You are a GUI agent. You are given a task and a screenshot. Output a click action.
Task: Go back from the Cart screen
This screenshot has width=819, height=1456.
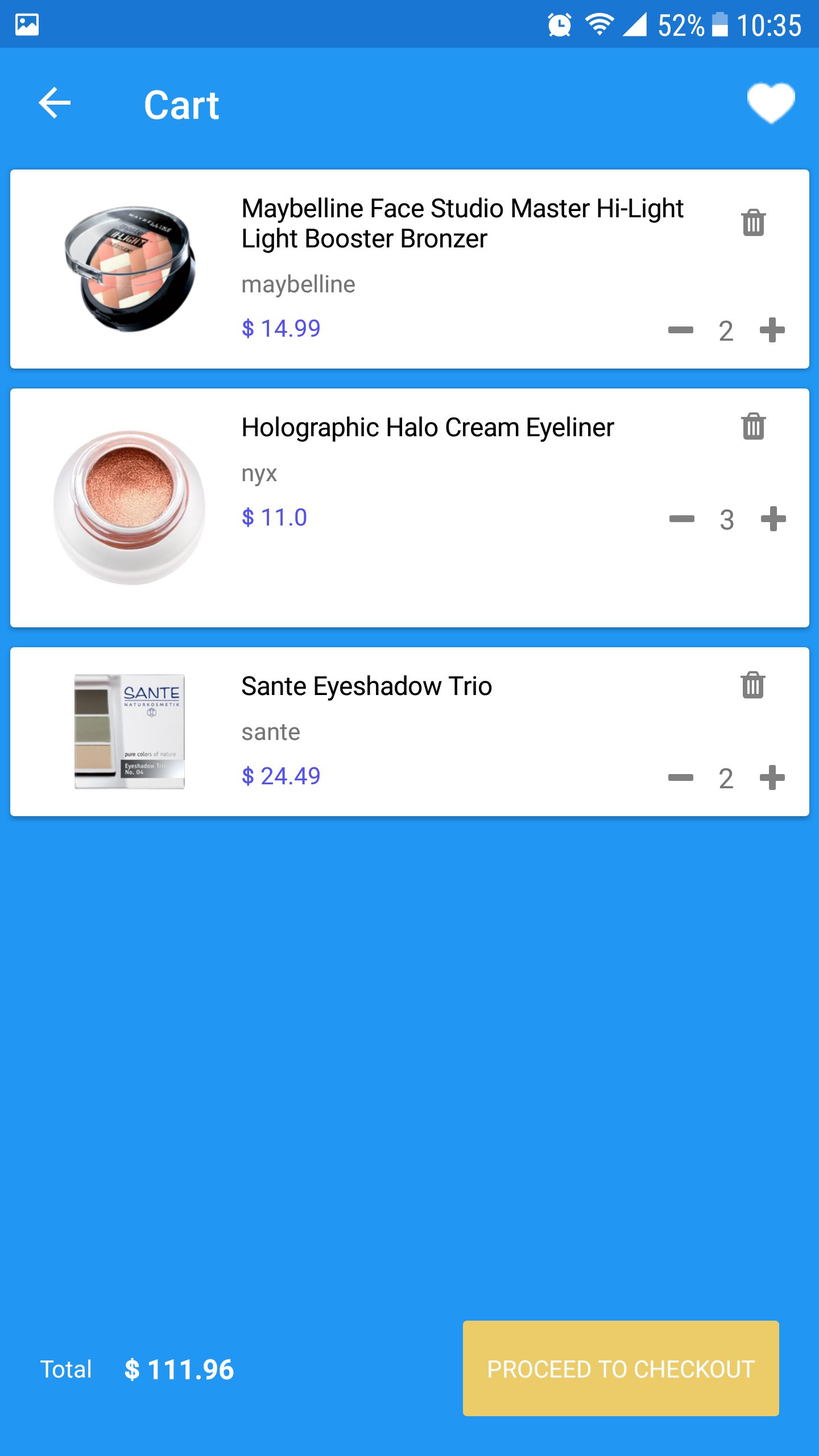click(x=55, y=104)
